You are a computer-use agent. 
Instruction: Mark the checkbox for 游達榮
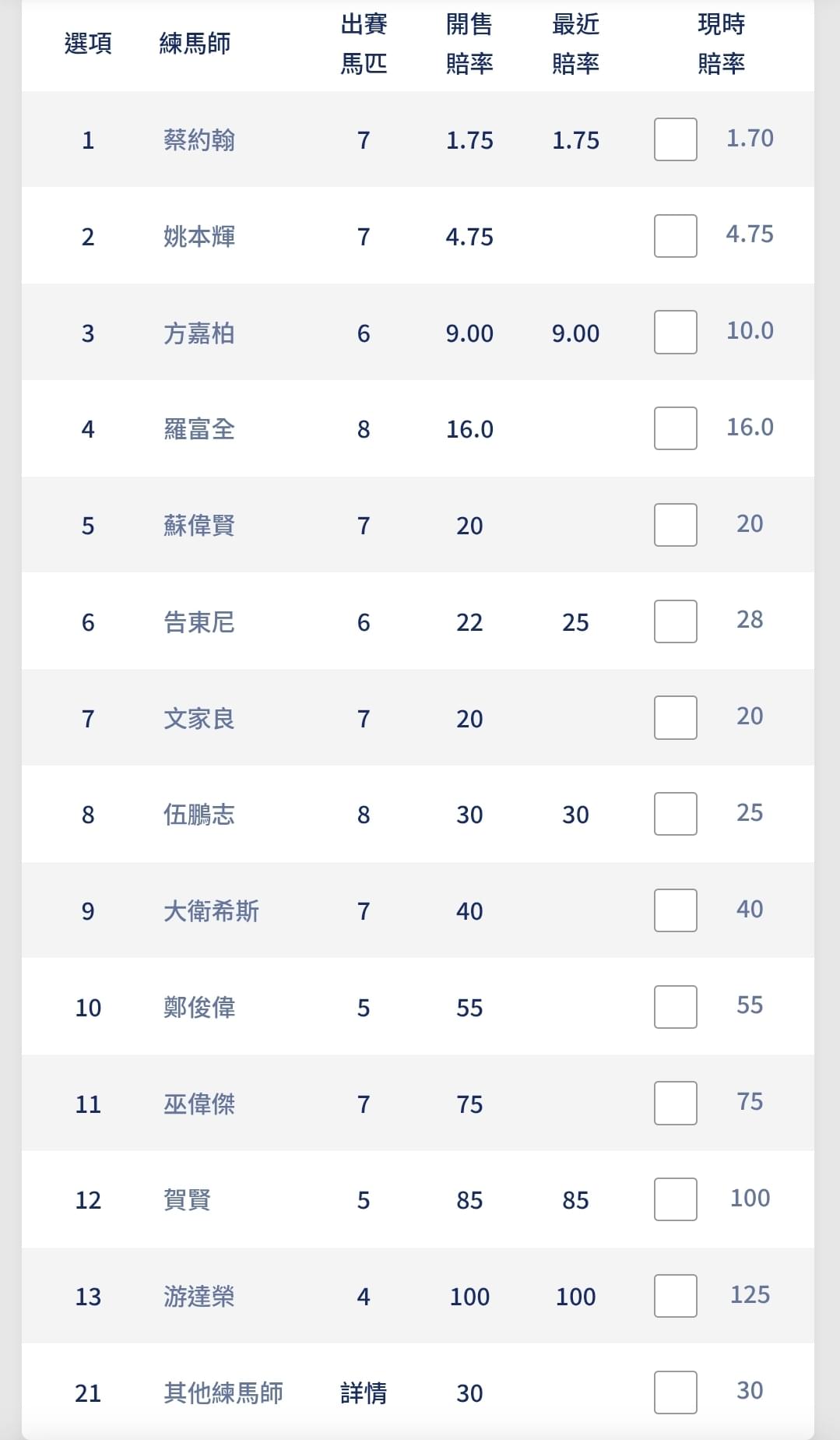pos(675,1296)
